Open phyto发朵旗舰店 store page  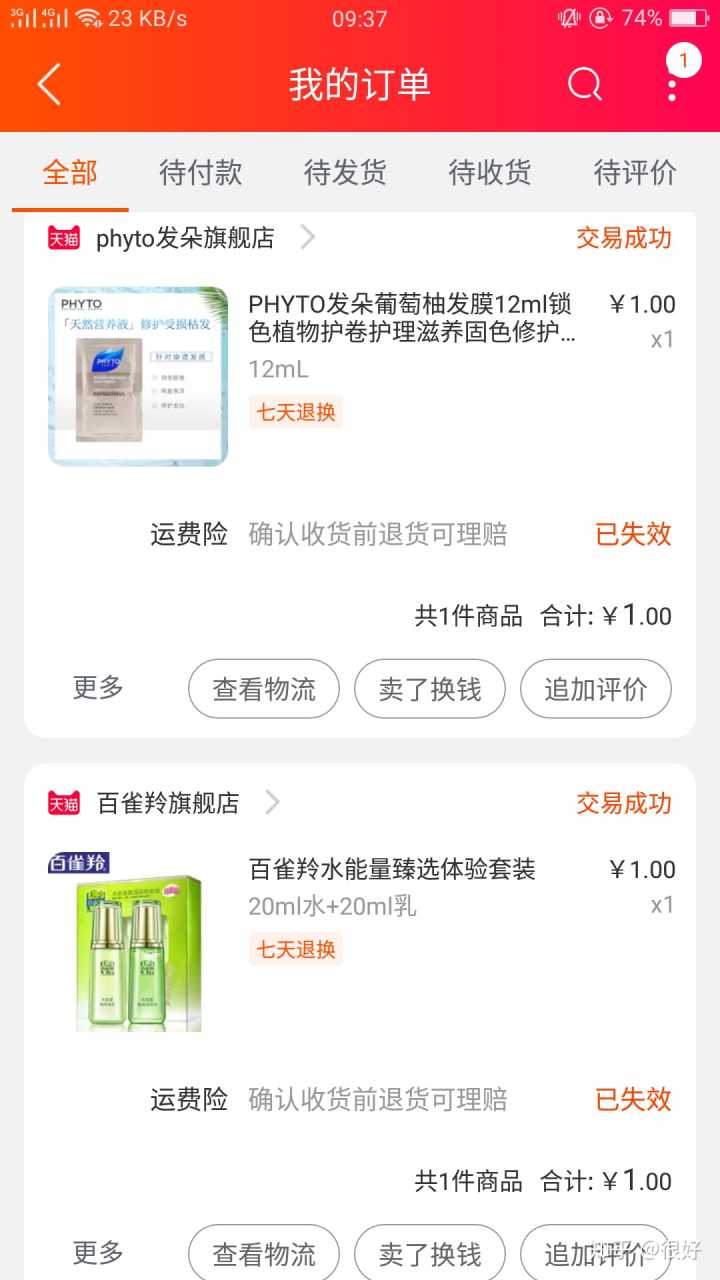pyautogui.click(x=185, y=238)
